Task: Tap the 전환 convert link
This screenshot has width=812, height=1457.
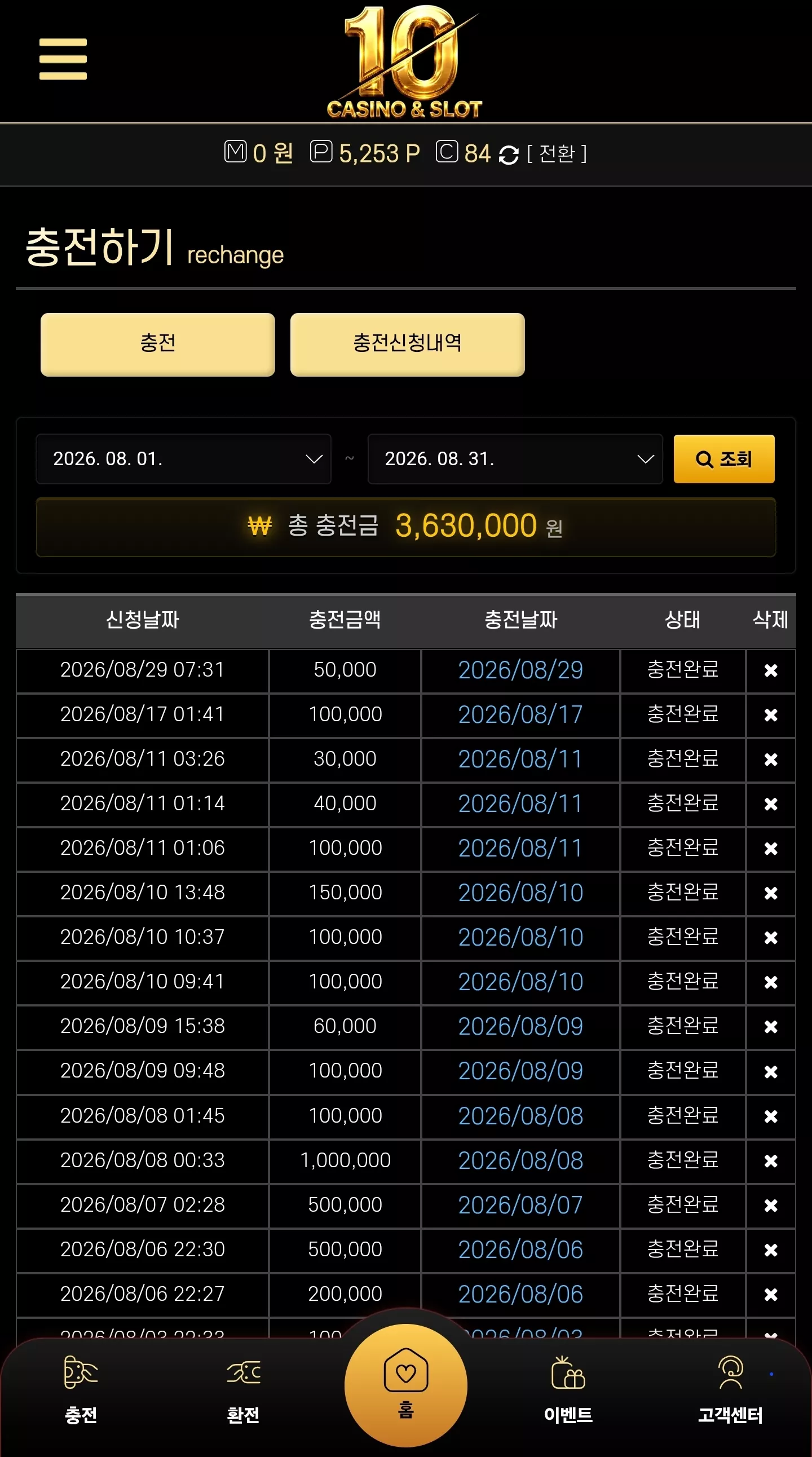Action: [x=557, y=153]
